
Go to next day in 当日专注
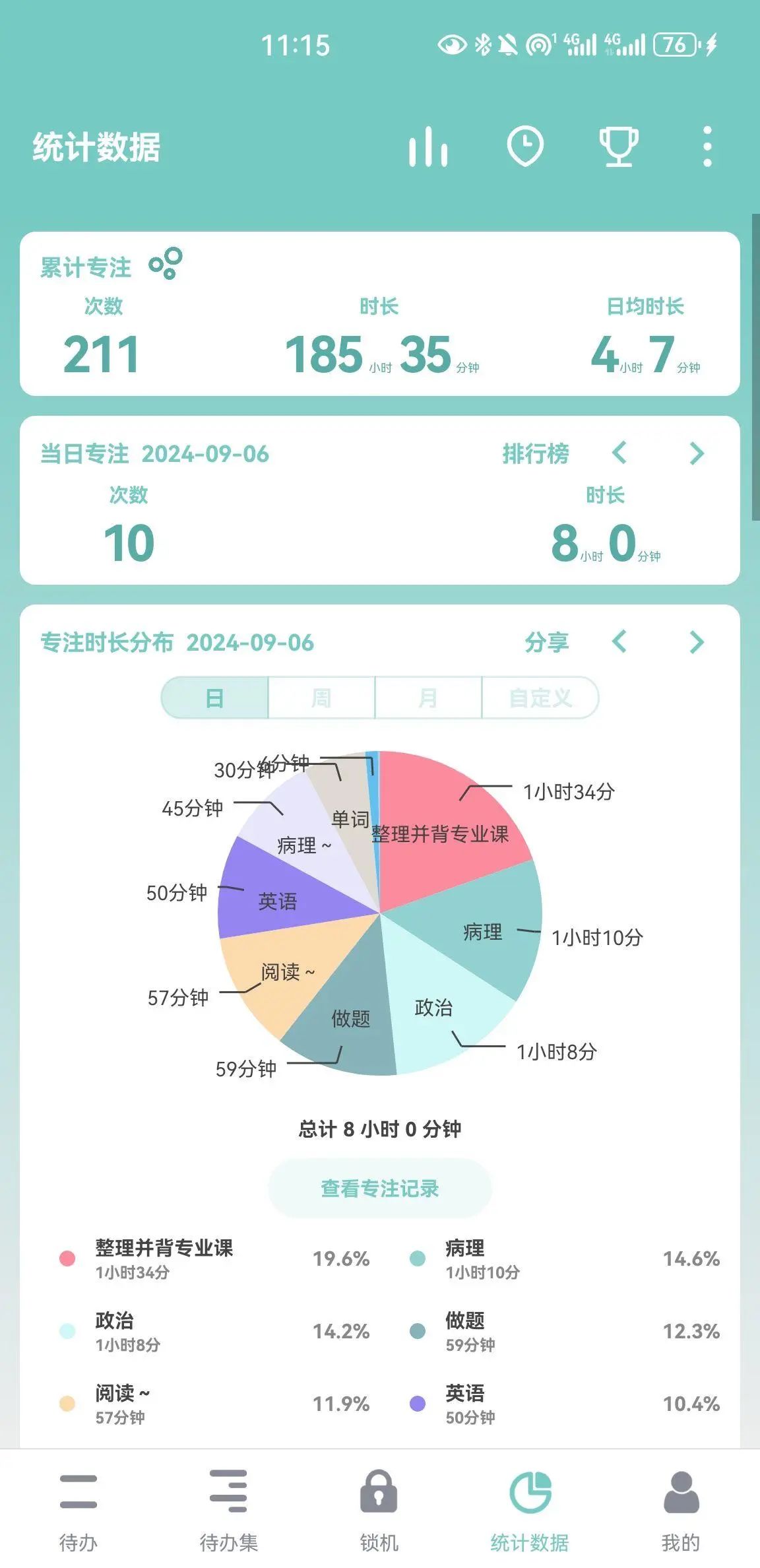(697, 453)
